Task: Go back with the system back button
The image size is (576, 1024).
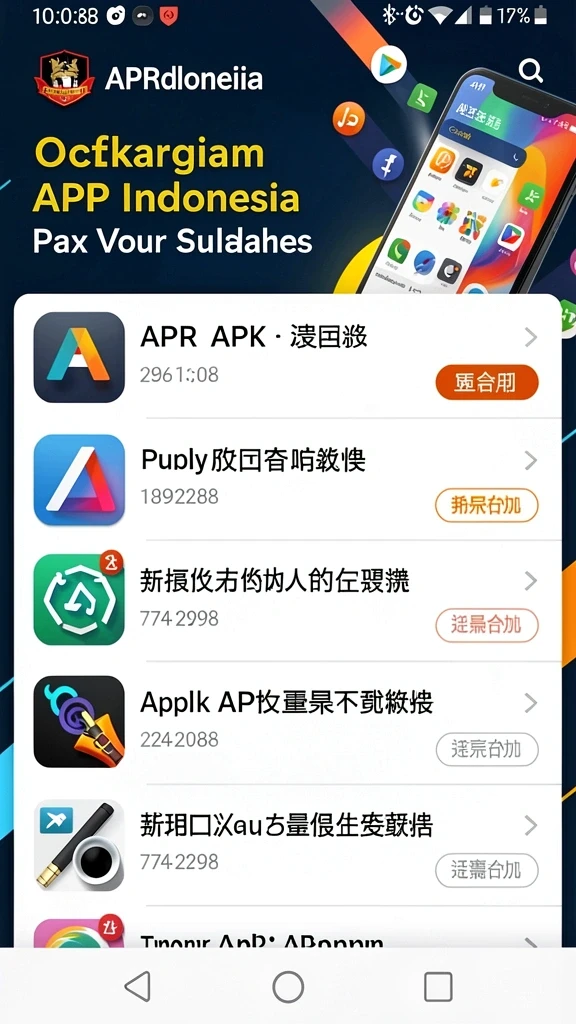Action: pos(138,985)
